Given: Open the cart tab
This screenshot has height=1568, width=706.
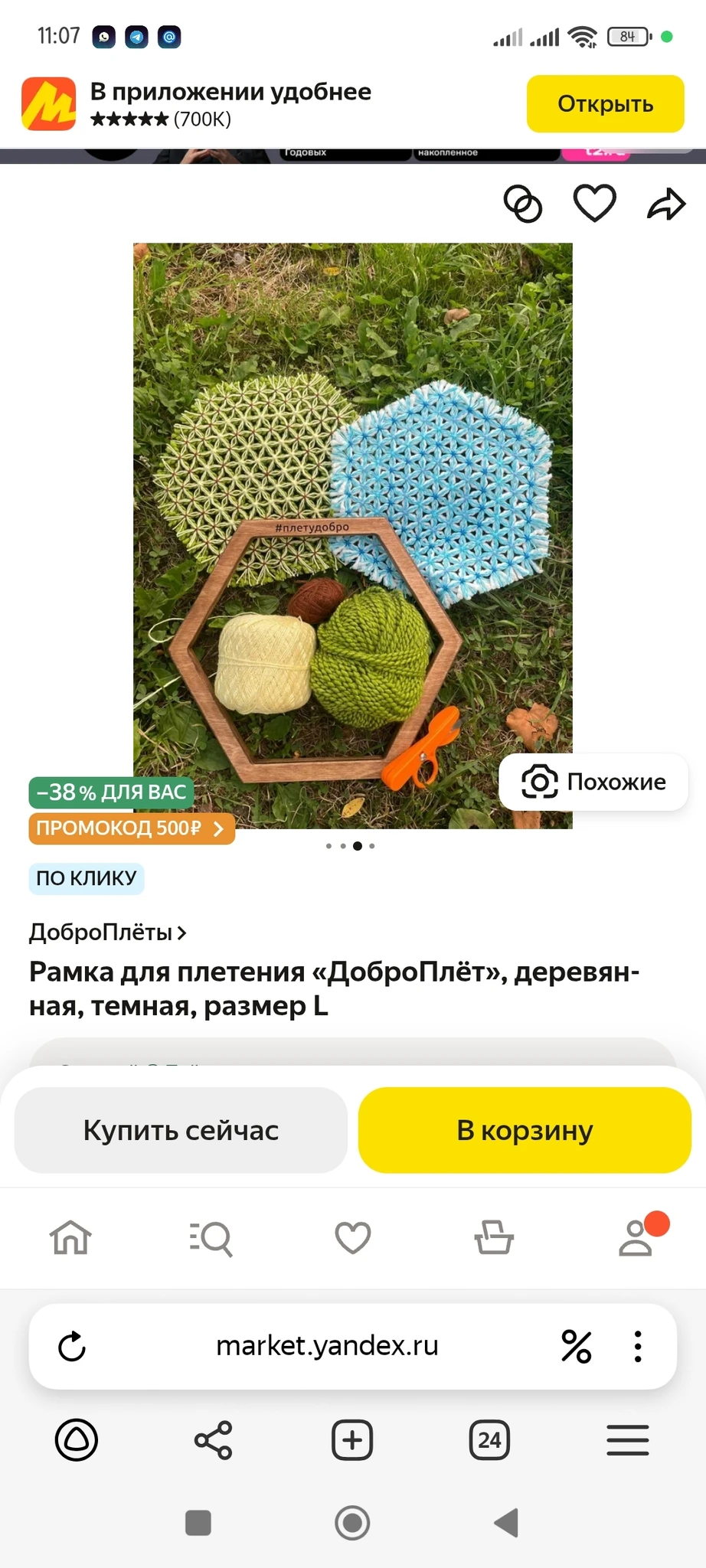Looking at the screenshot, I should 494,1237.
